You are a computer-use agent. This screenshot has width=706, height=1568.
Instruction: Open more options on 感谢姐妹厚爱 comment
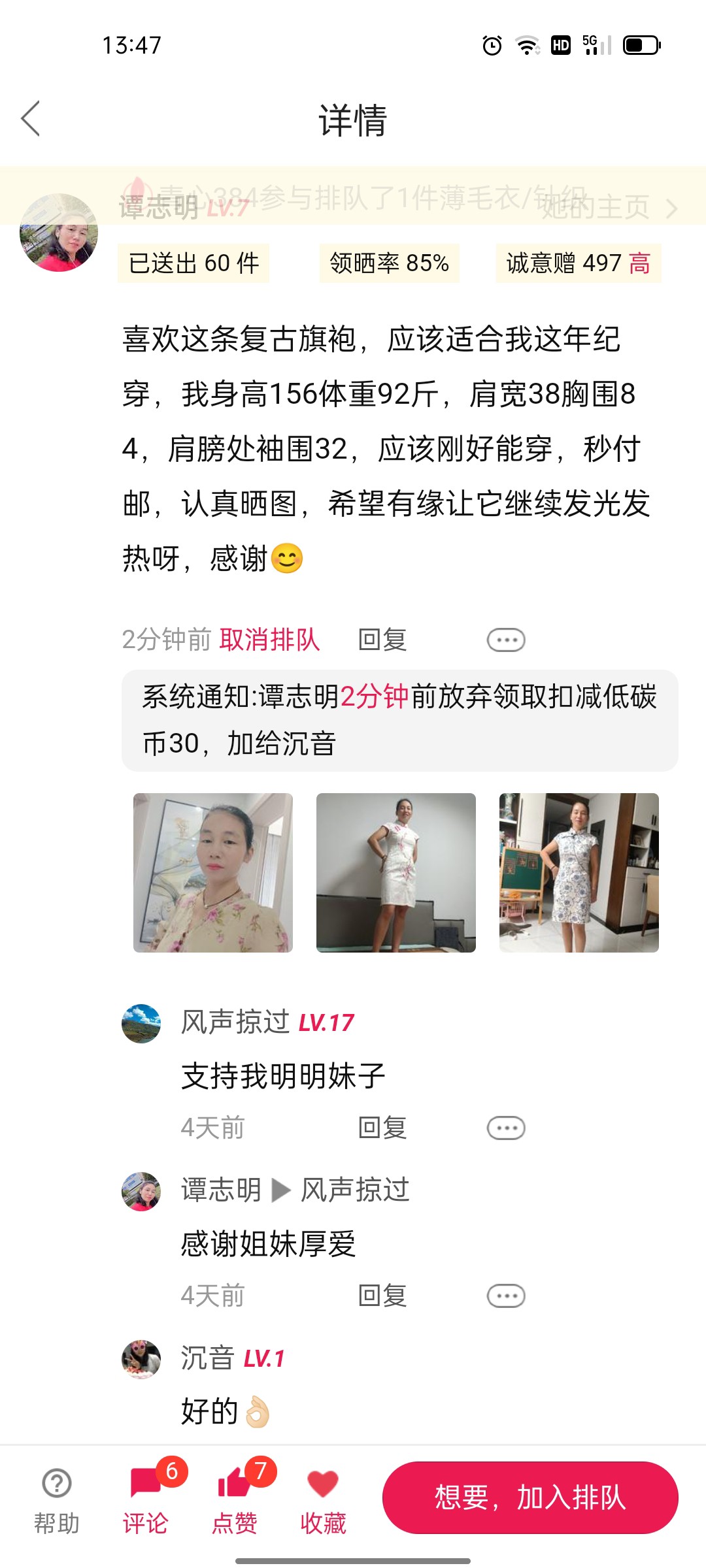coord(506,1296)
